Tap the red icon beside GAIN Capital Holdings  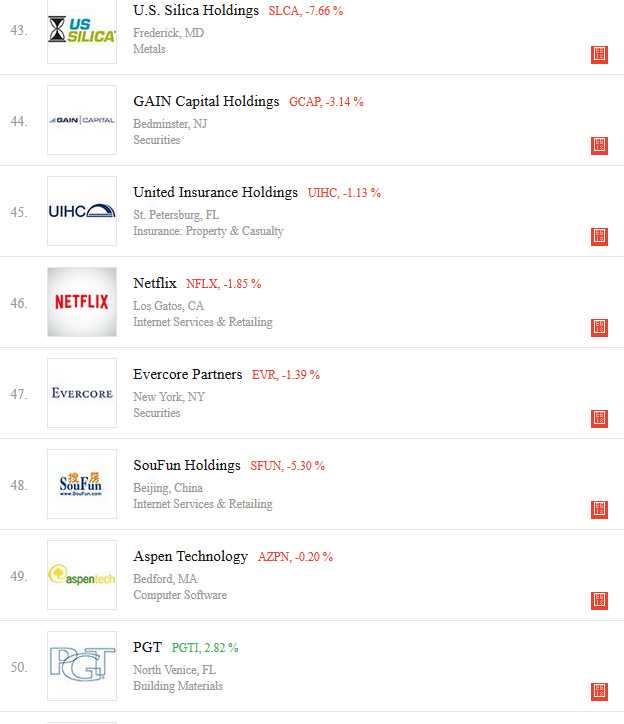[x=599, y=146]
